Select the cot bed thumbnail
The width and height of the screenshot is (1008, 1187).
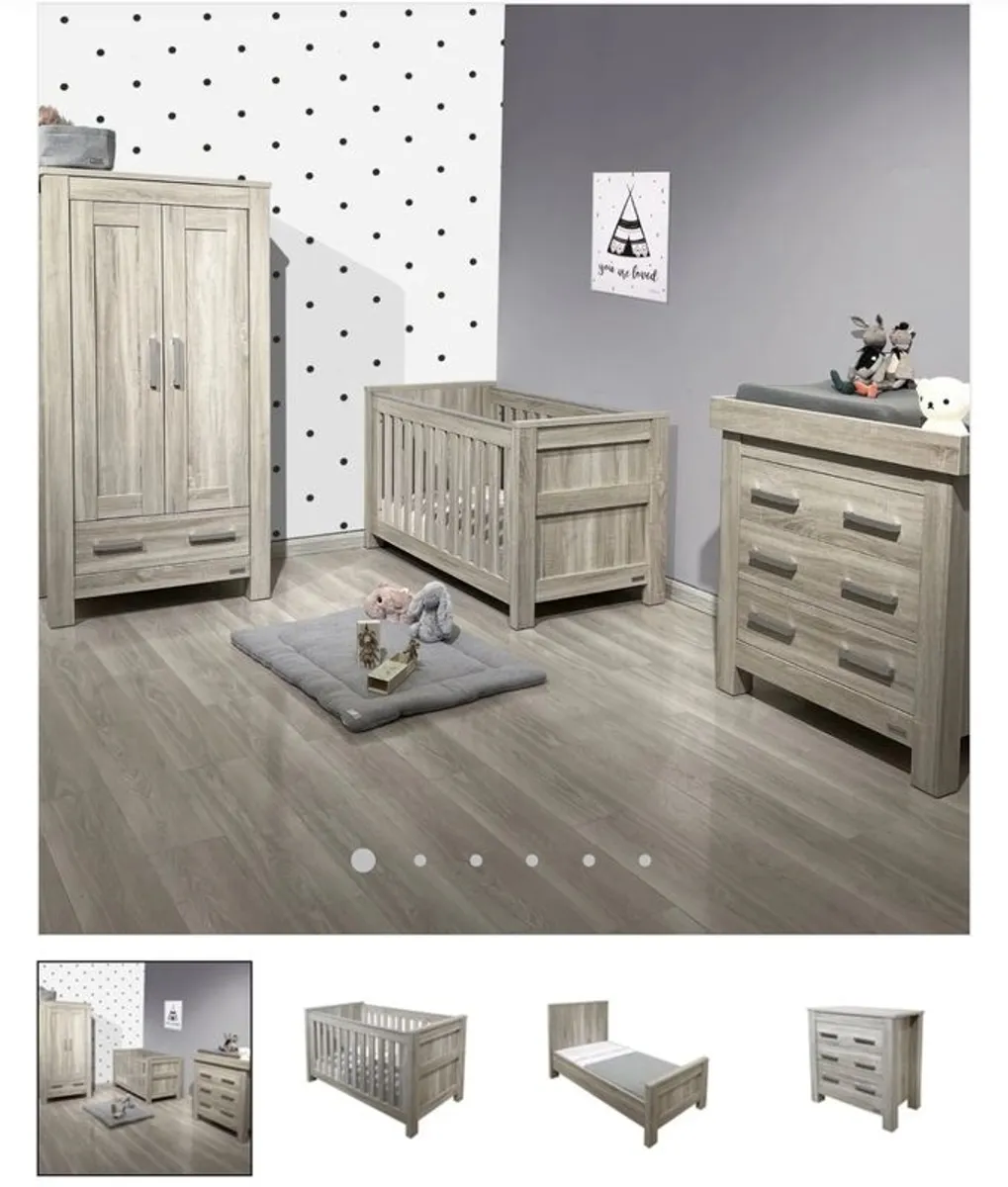386,1067
